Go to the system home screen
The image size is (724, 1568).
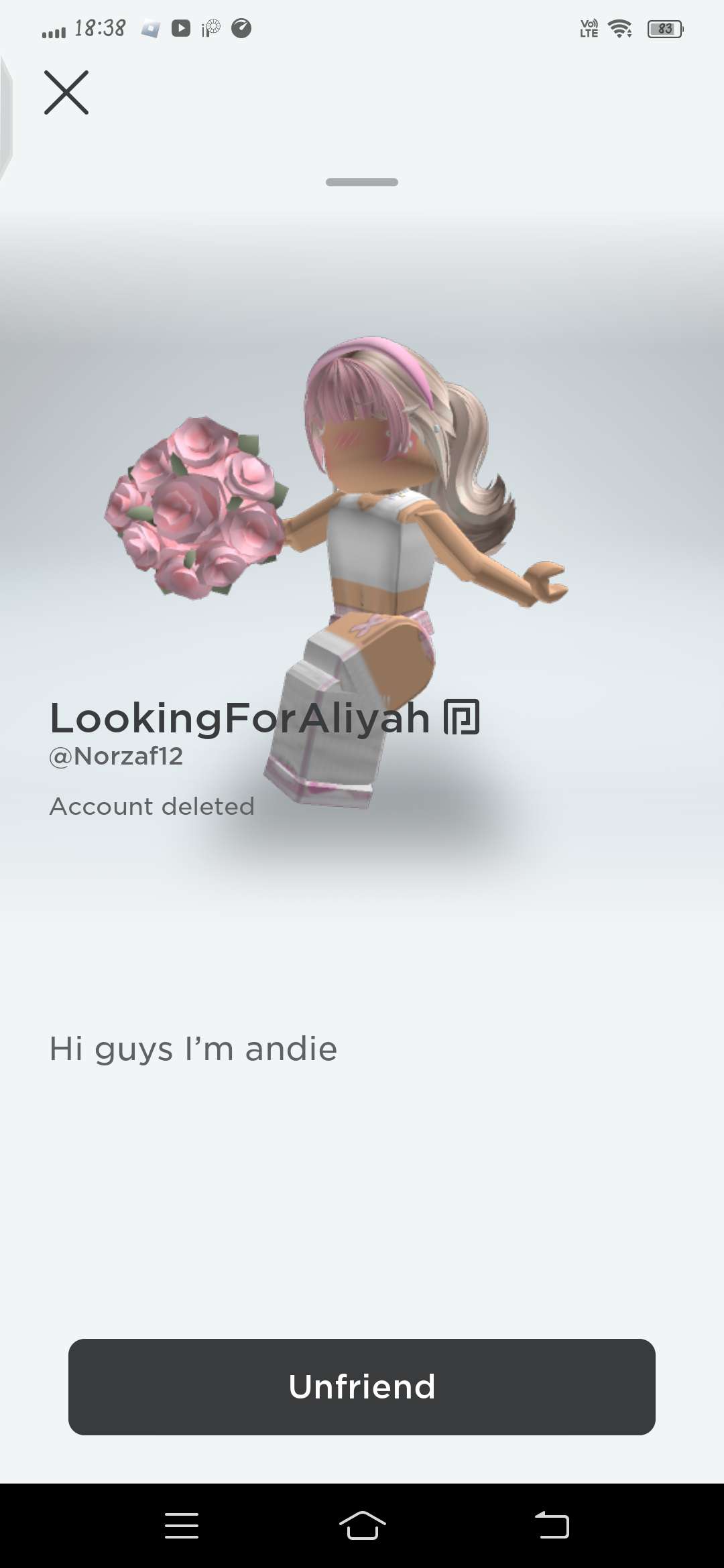[362, 1526]
